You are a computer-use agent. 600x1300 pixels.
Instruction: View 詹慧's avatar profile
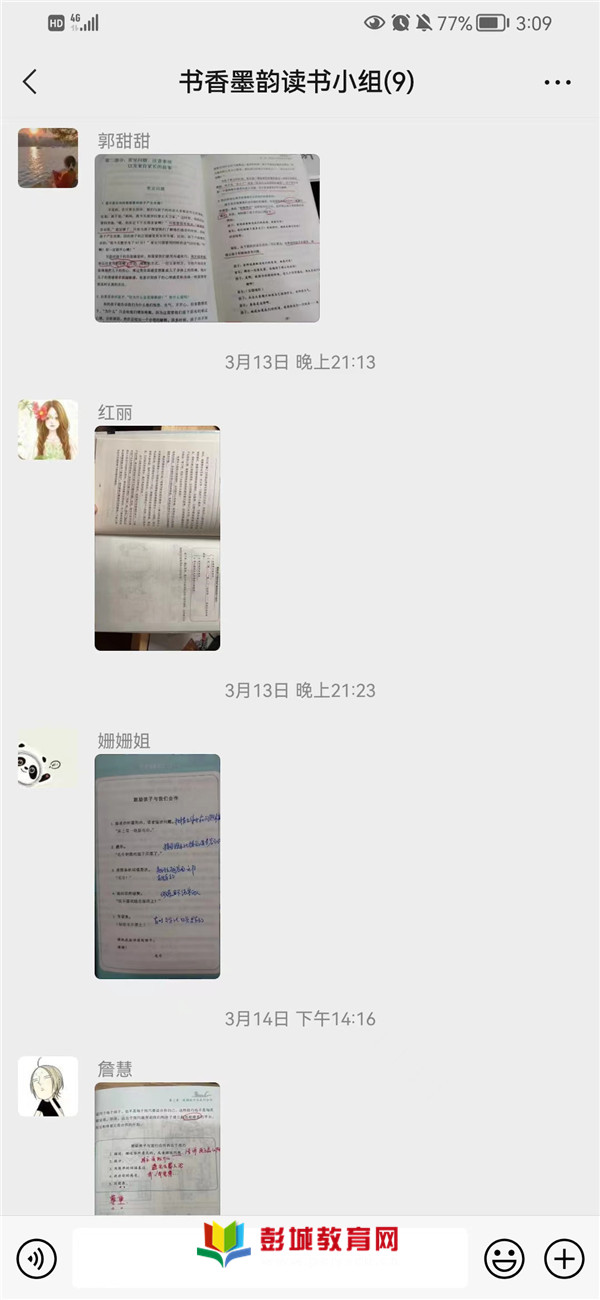47,1086
